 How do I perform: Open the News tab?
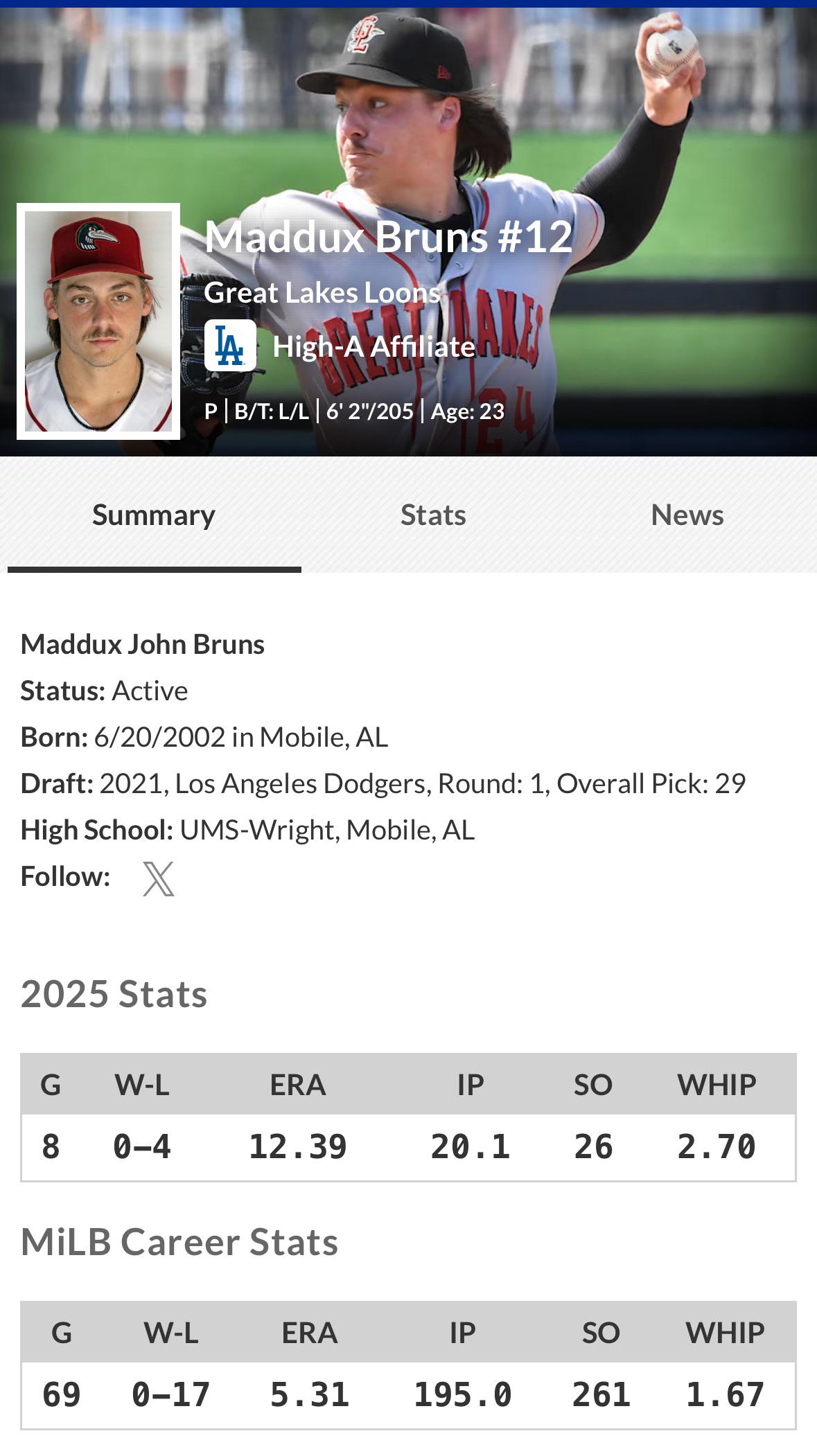(687, 515)
